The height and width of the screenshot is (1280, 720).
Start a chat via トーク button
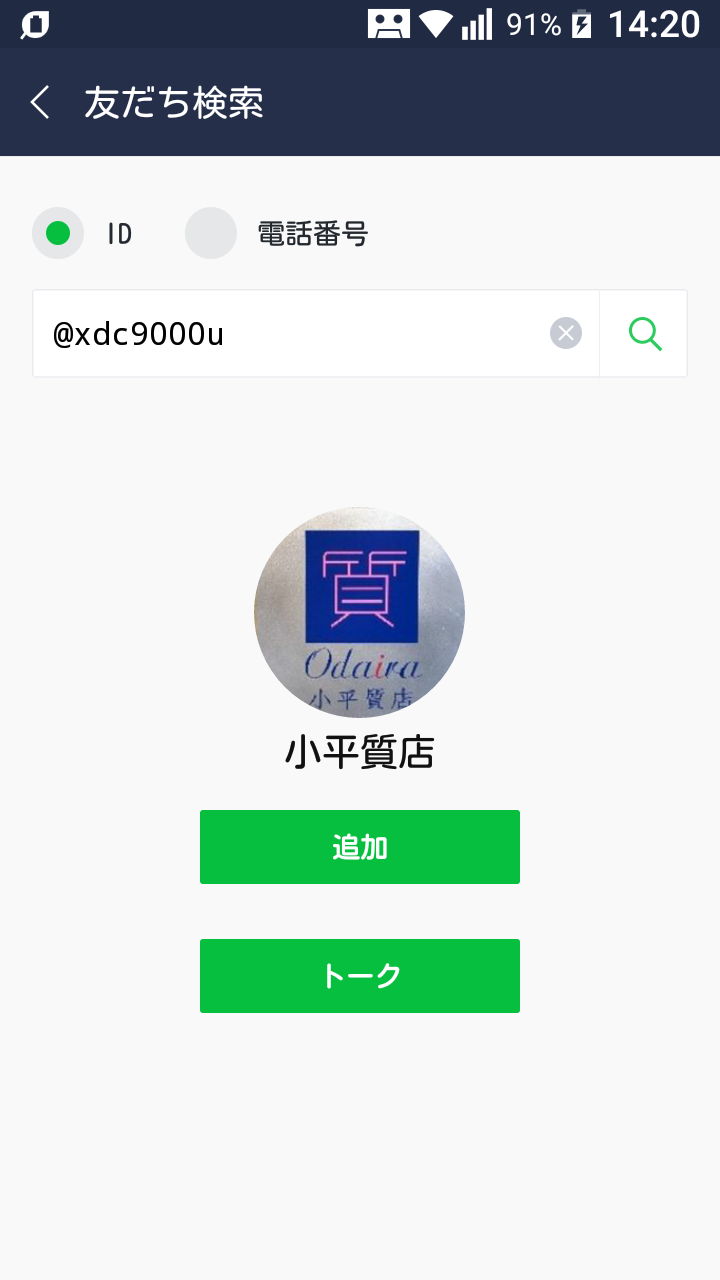click(360, 976)
